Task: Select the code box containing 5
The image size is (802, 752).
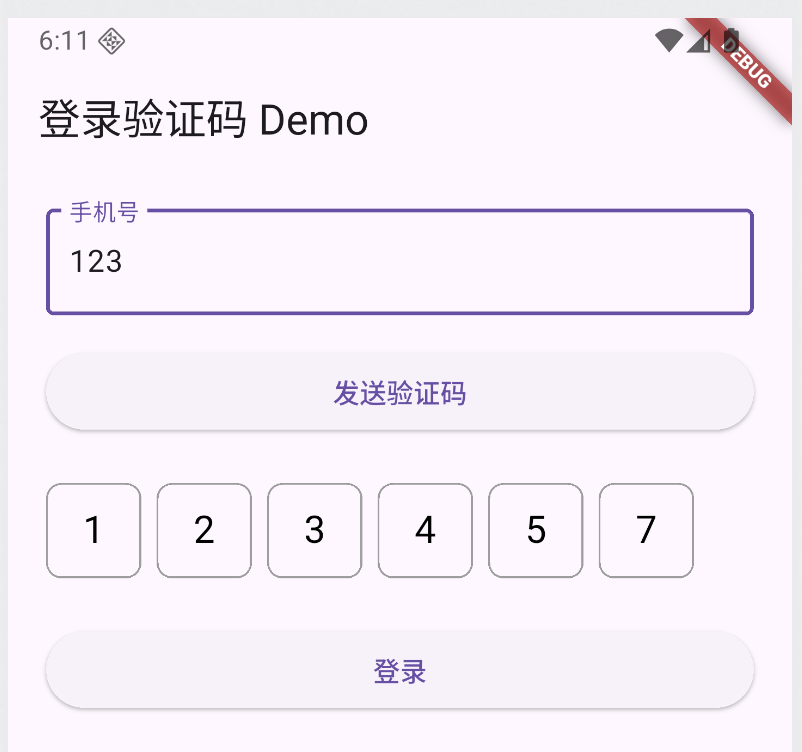Action: click(x=536, y=530)
